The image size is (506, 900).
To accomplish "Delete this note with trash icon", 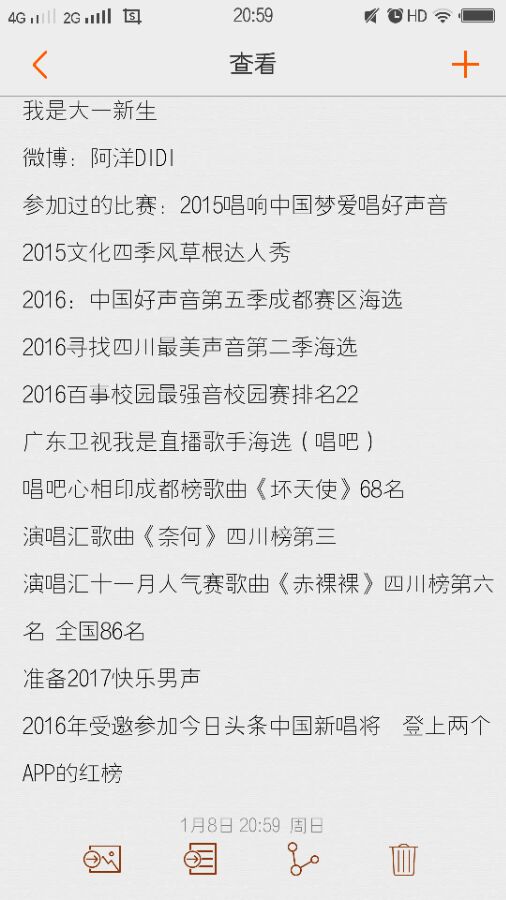I will point(403,859).
